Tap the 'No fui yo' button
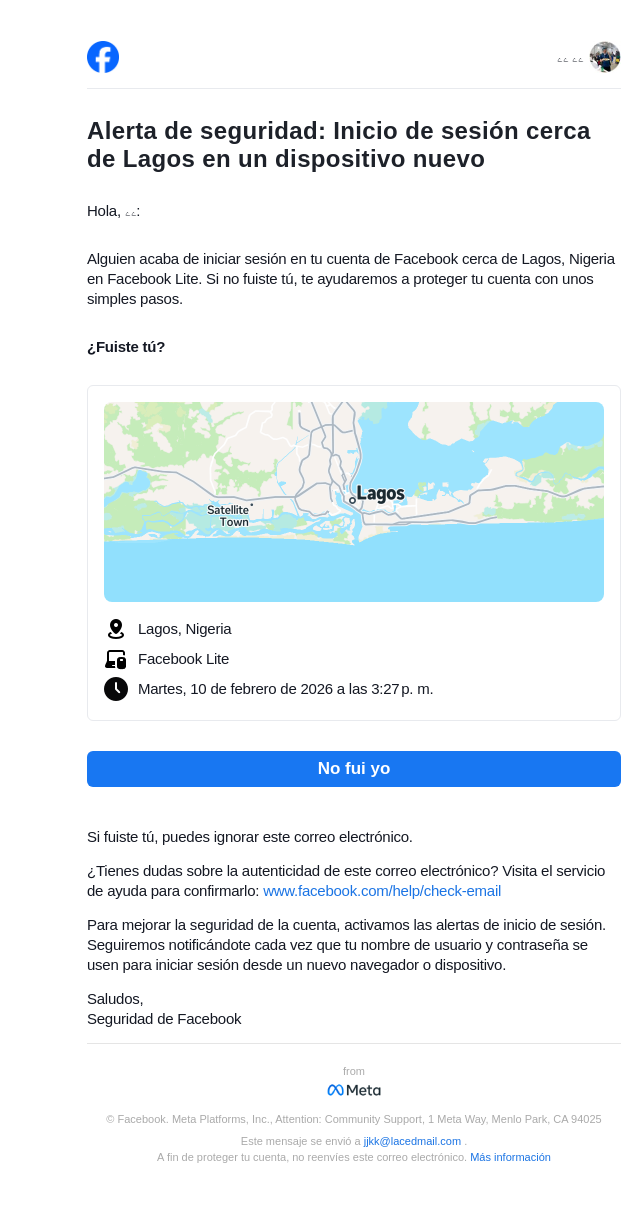Image resolution: width=624 pixels, height=1213 pixels. tap(353, 769)
